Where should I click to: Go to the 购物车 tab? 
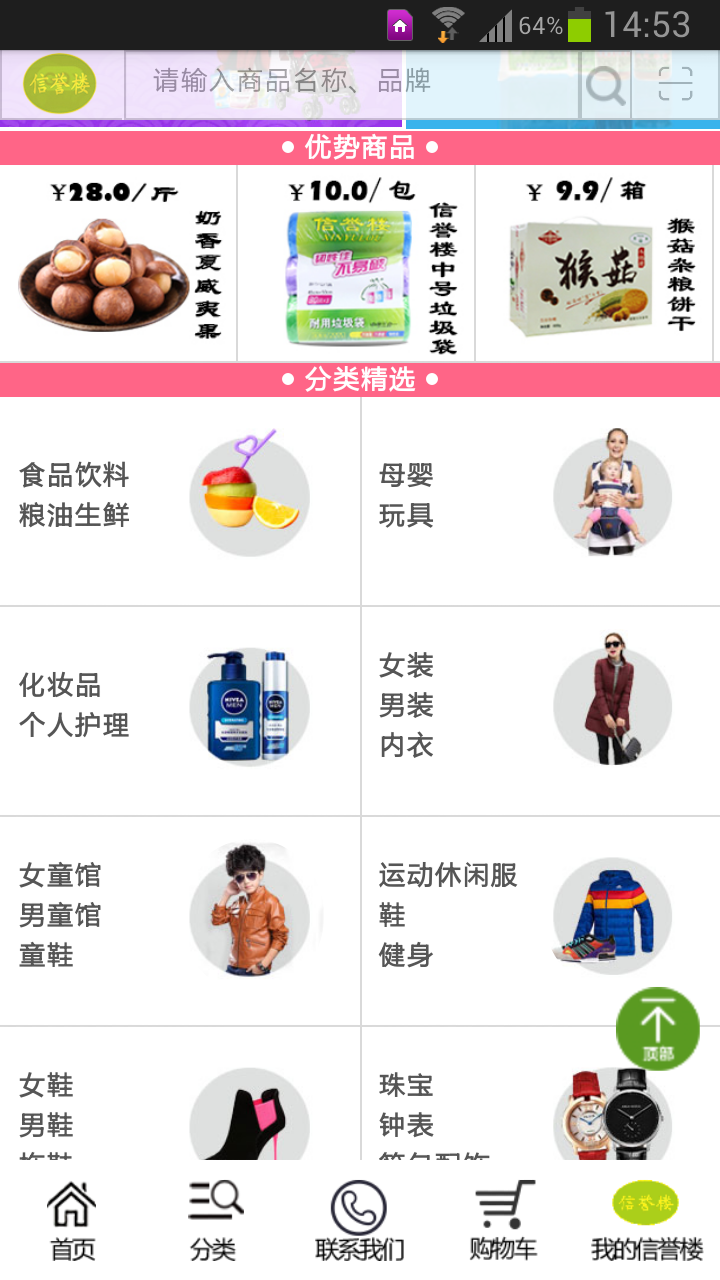[x=503, y=1220]
